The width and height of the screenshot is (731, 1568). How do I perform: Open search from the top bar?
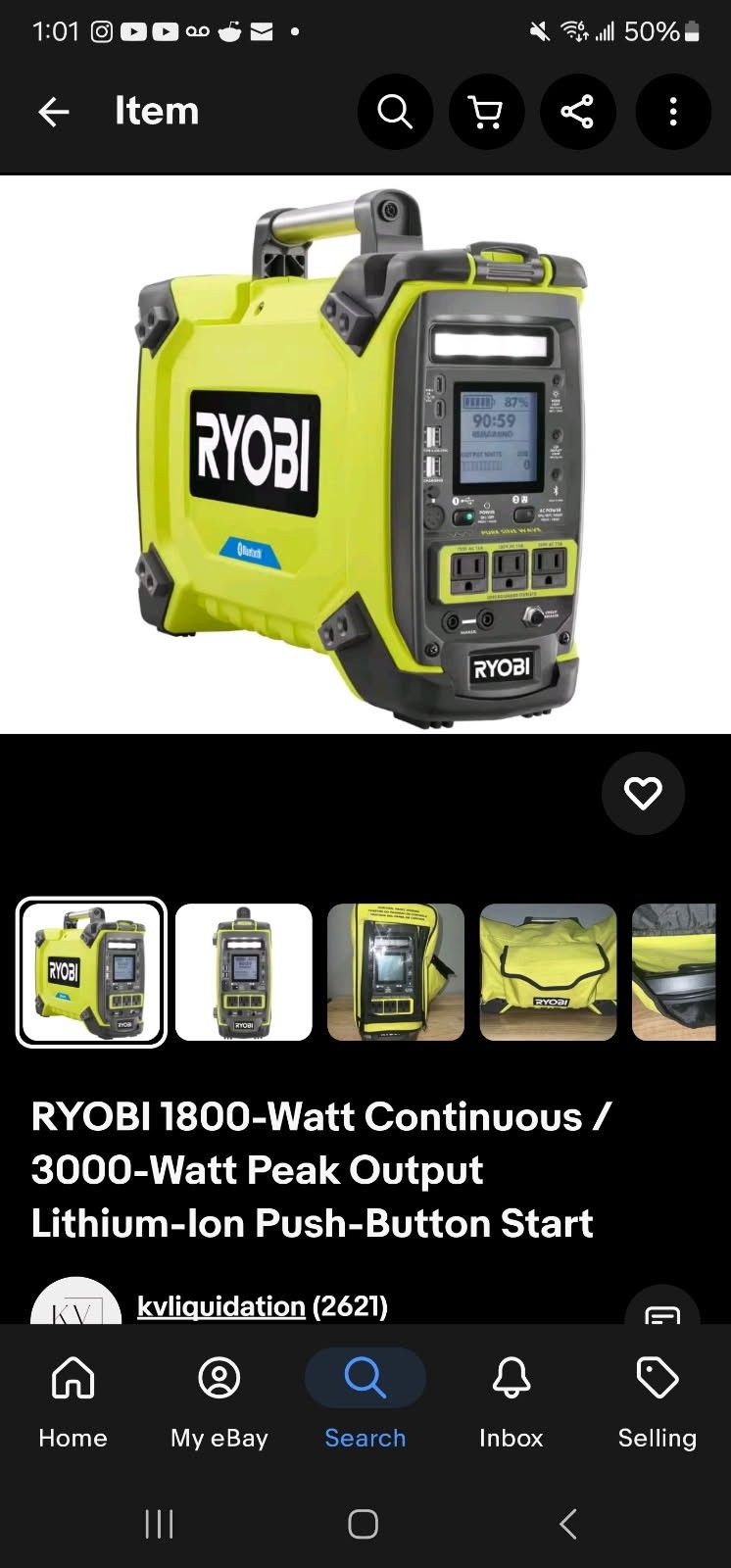pyautogui.click(x=395, y=112)
